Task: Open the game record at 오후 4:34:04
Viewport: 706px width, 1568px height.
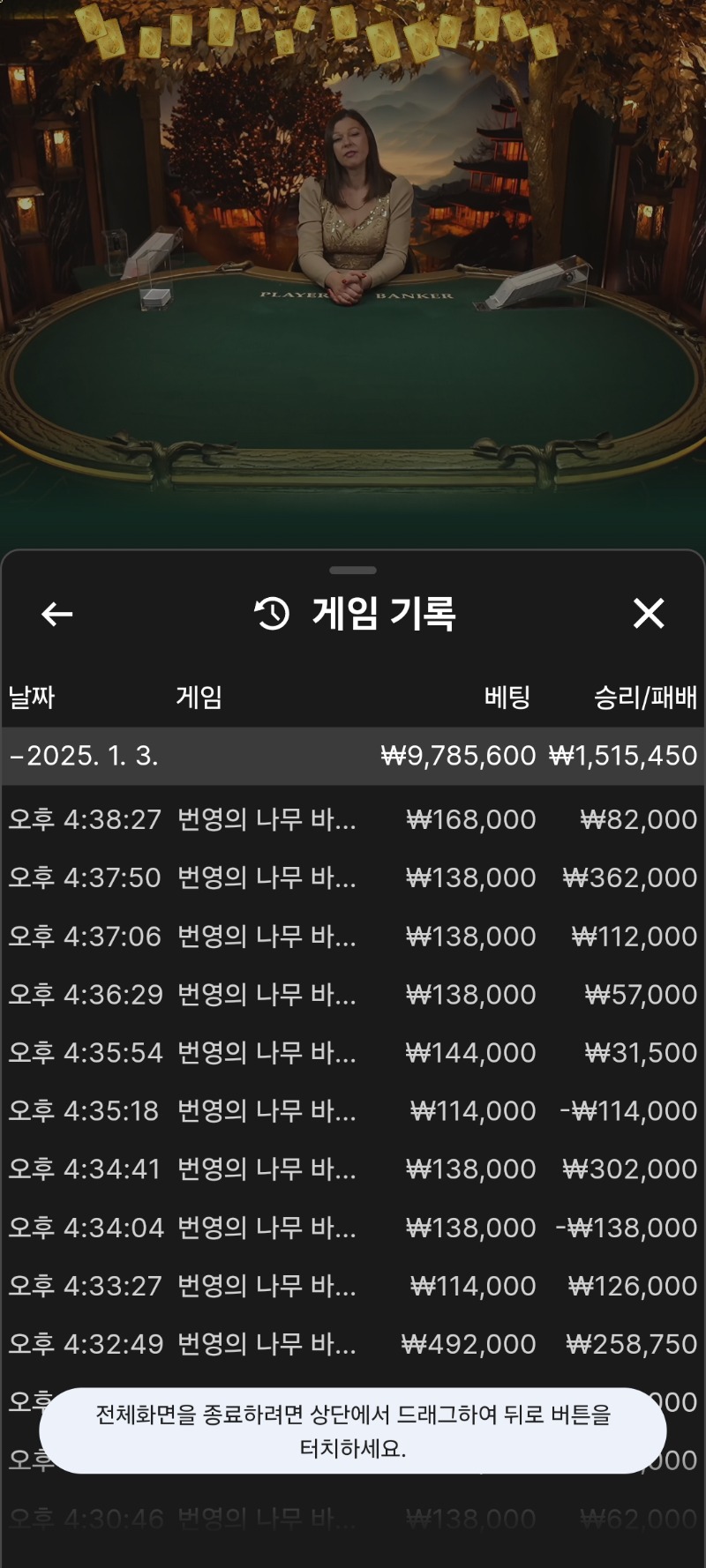Action: (353, 1227)
